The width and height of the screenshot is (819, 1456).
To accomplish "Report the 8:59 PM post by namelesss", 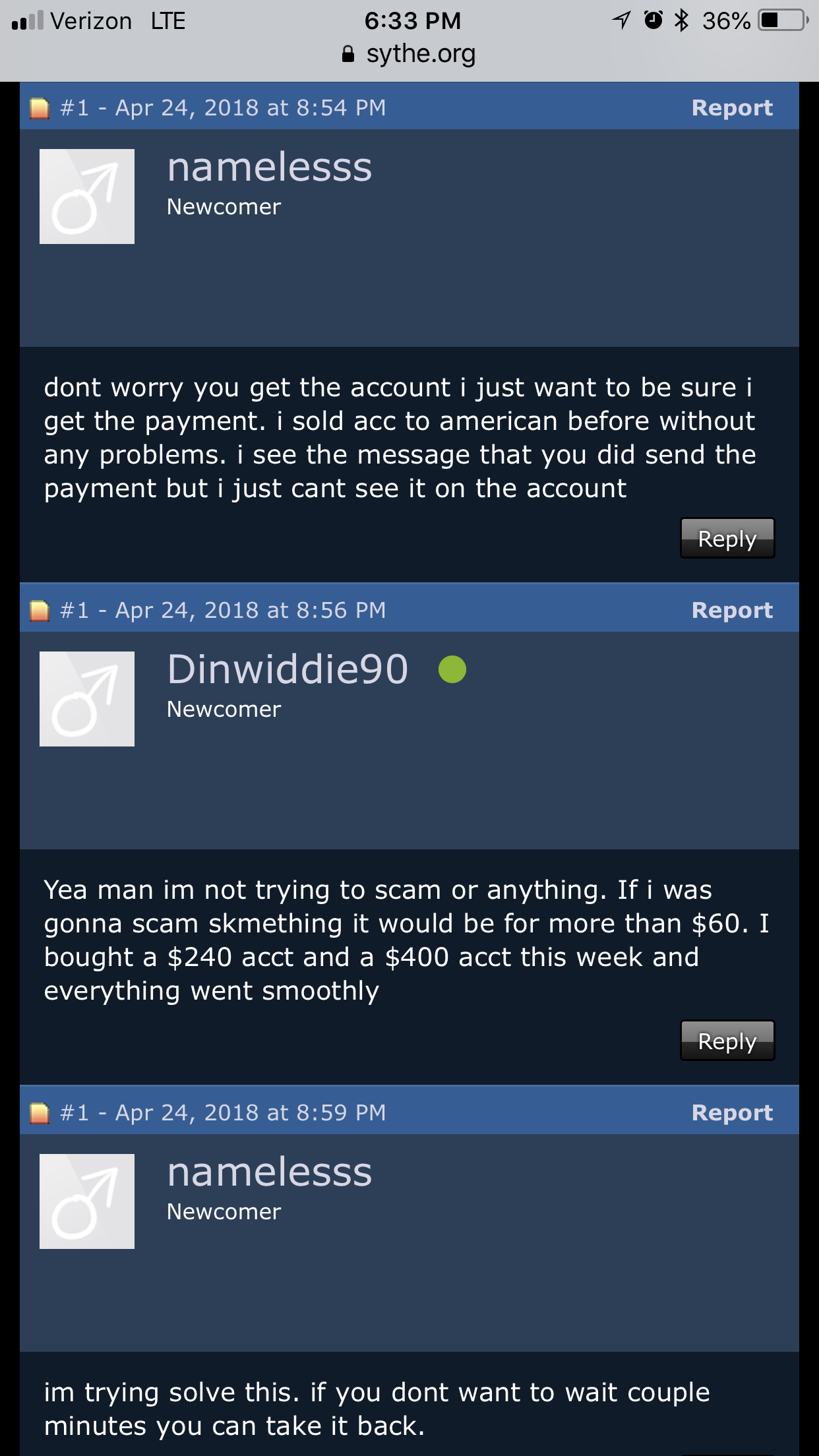I will (x=731, y=1112).
